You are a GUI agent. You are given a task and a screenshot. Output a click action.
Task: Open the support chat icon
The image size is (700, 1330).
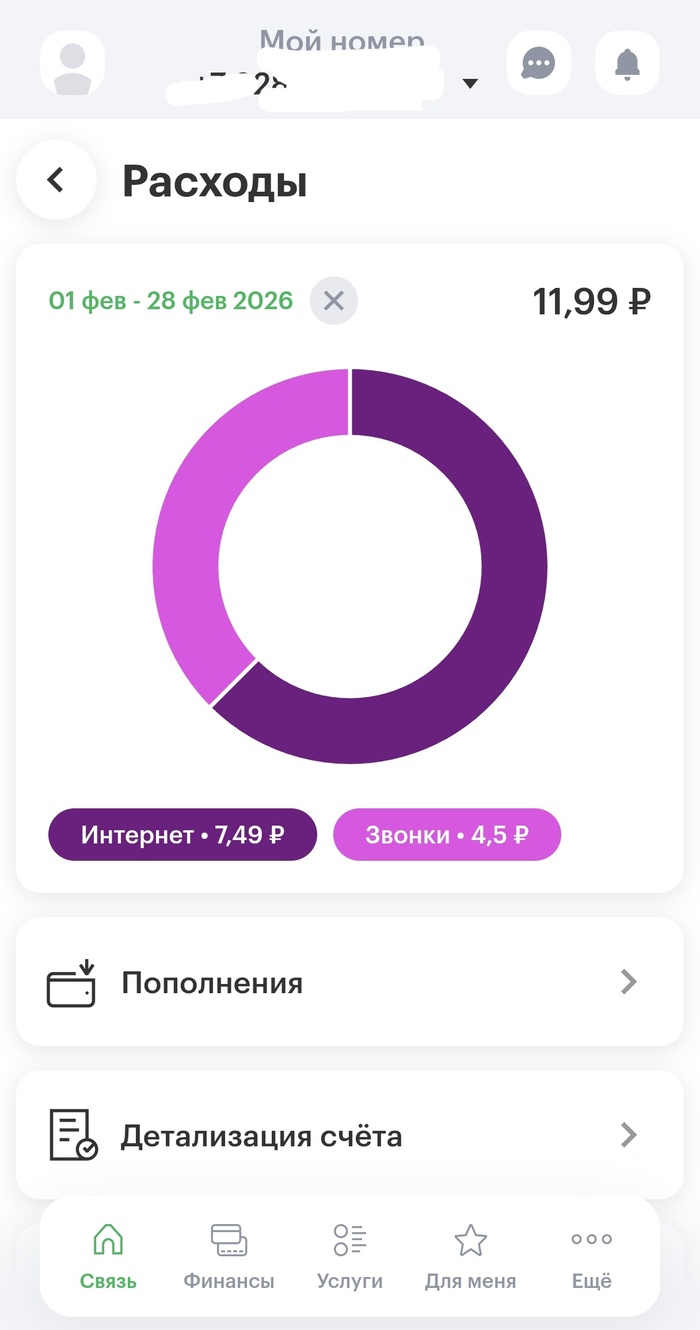[x=539, y=64]
